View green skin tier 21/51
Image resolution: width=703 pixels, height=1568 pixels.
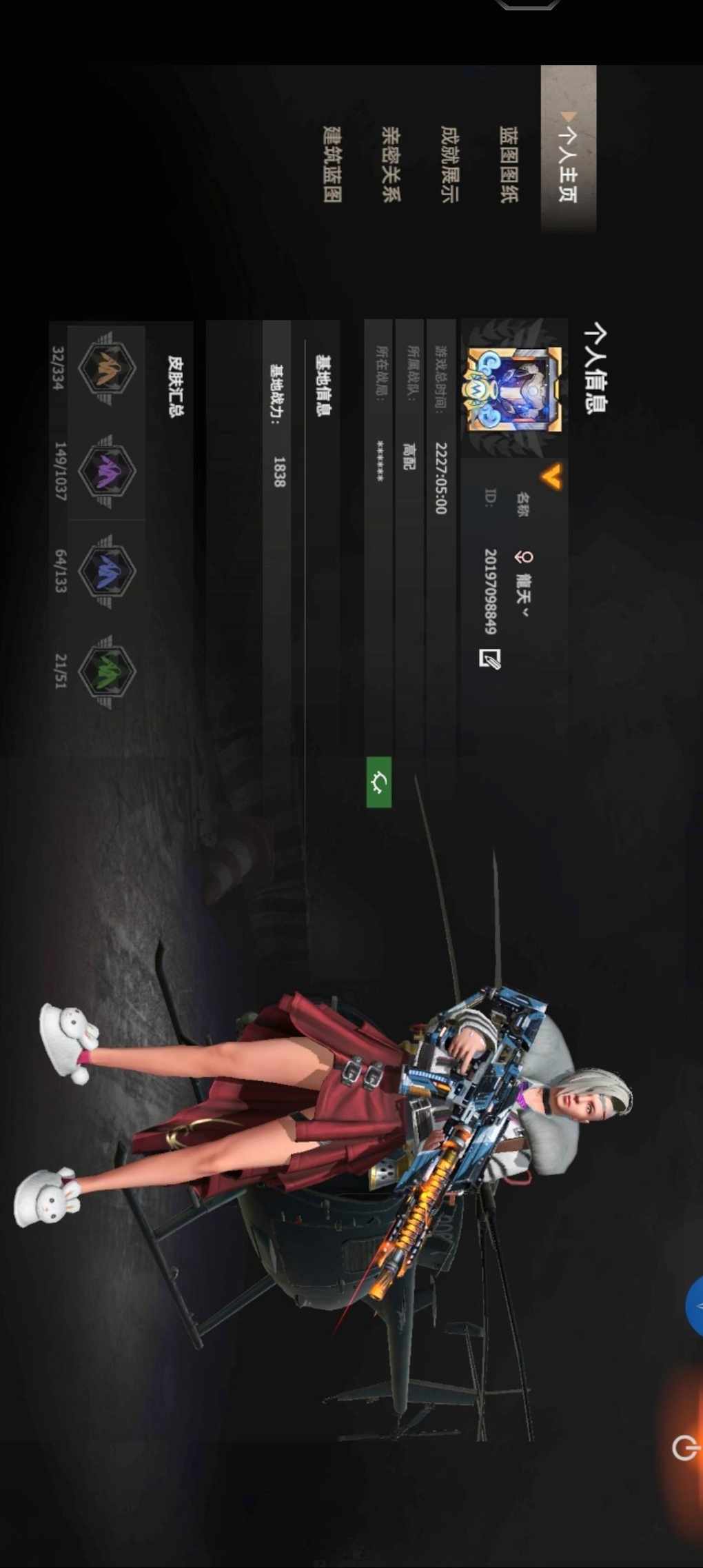(106, 671)
